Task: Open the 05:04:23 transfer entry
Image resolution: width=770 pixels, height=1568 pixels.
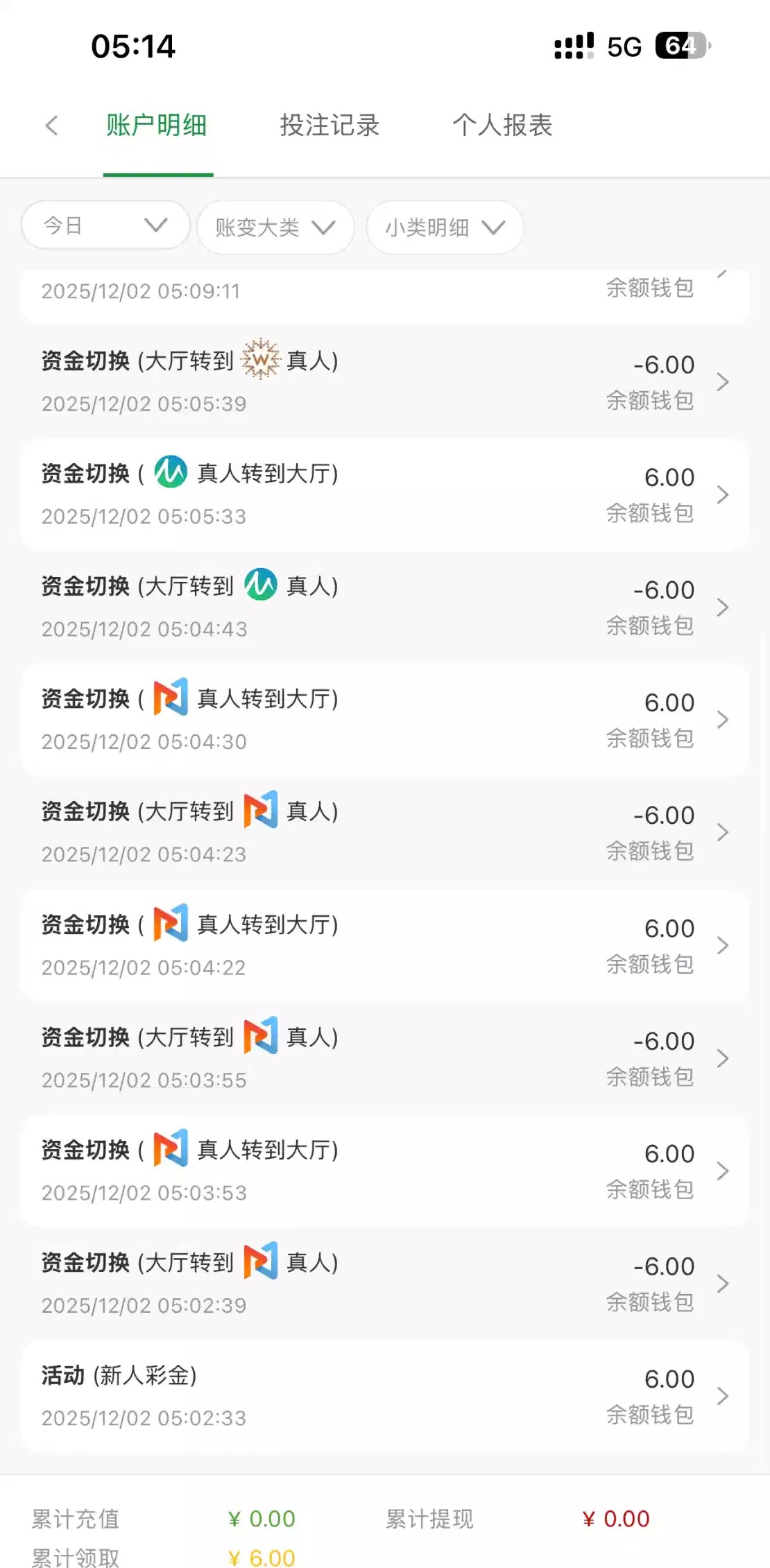Action: (384, 832)
